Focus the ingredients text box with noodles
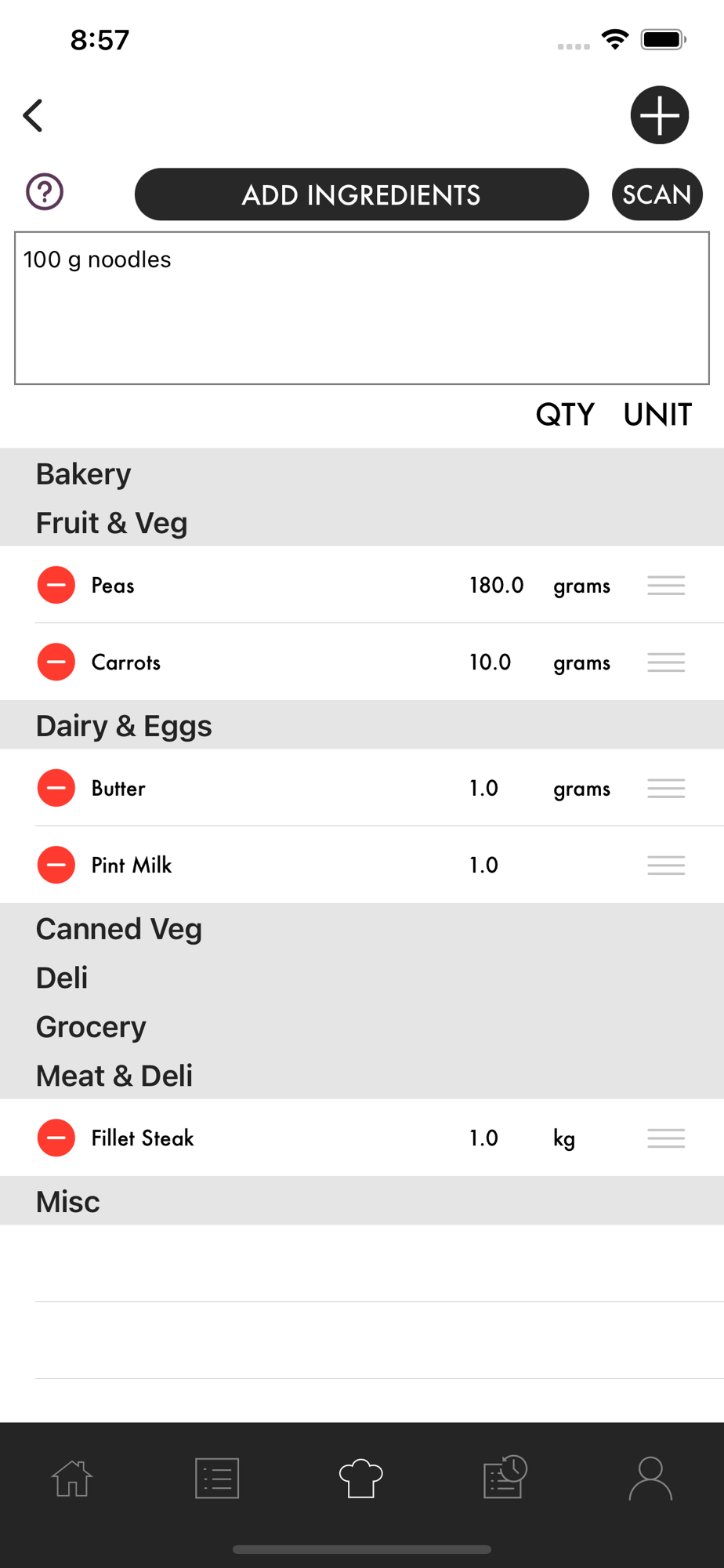This screenshot has width=724, height=1568. (362, 308)
